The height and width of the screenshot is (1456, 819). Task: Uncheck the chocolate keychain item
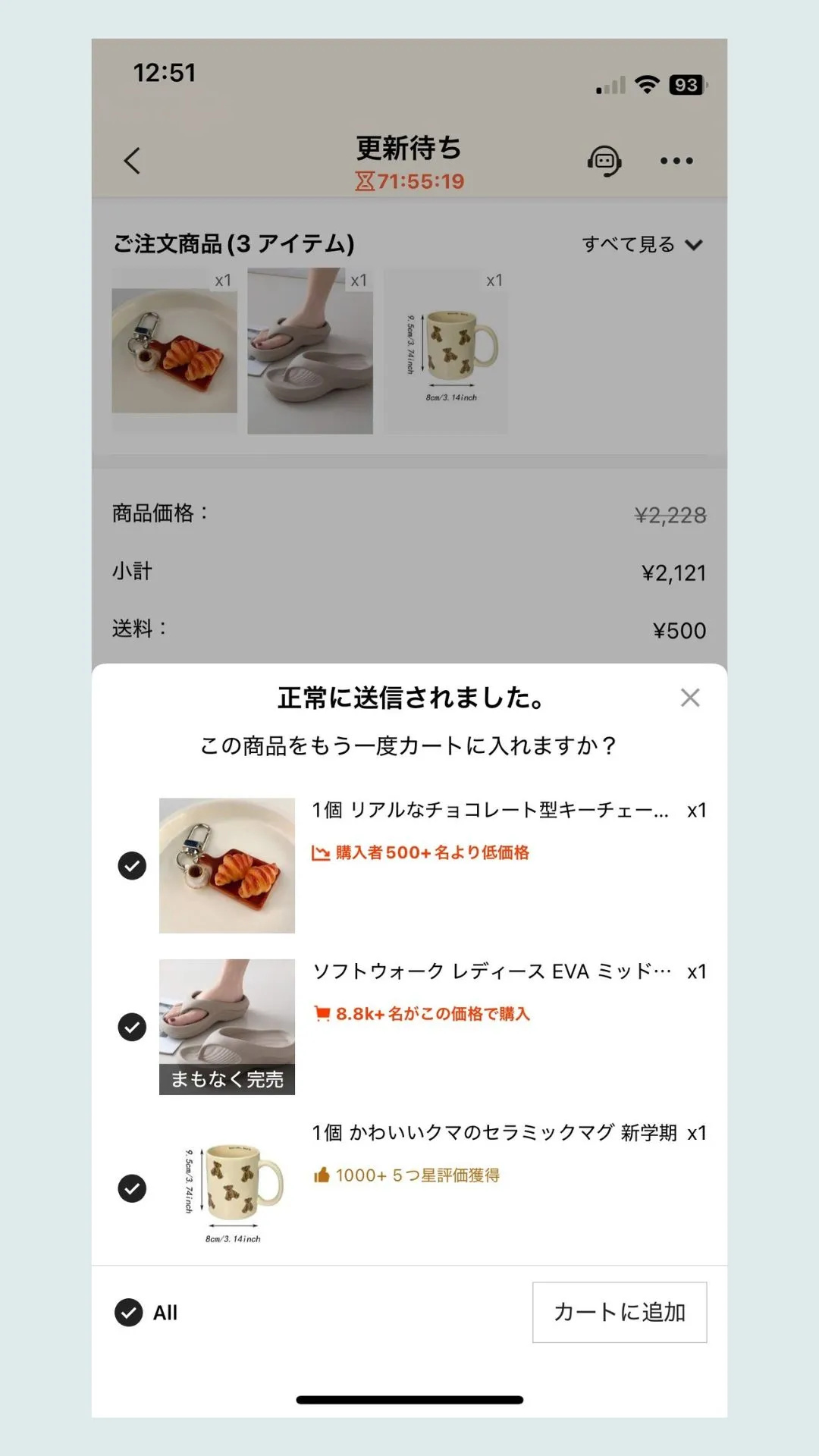pos(132,865)
